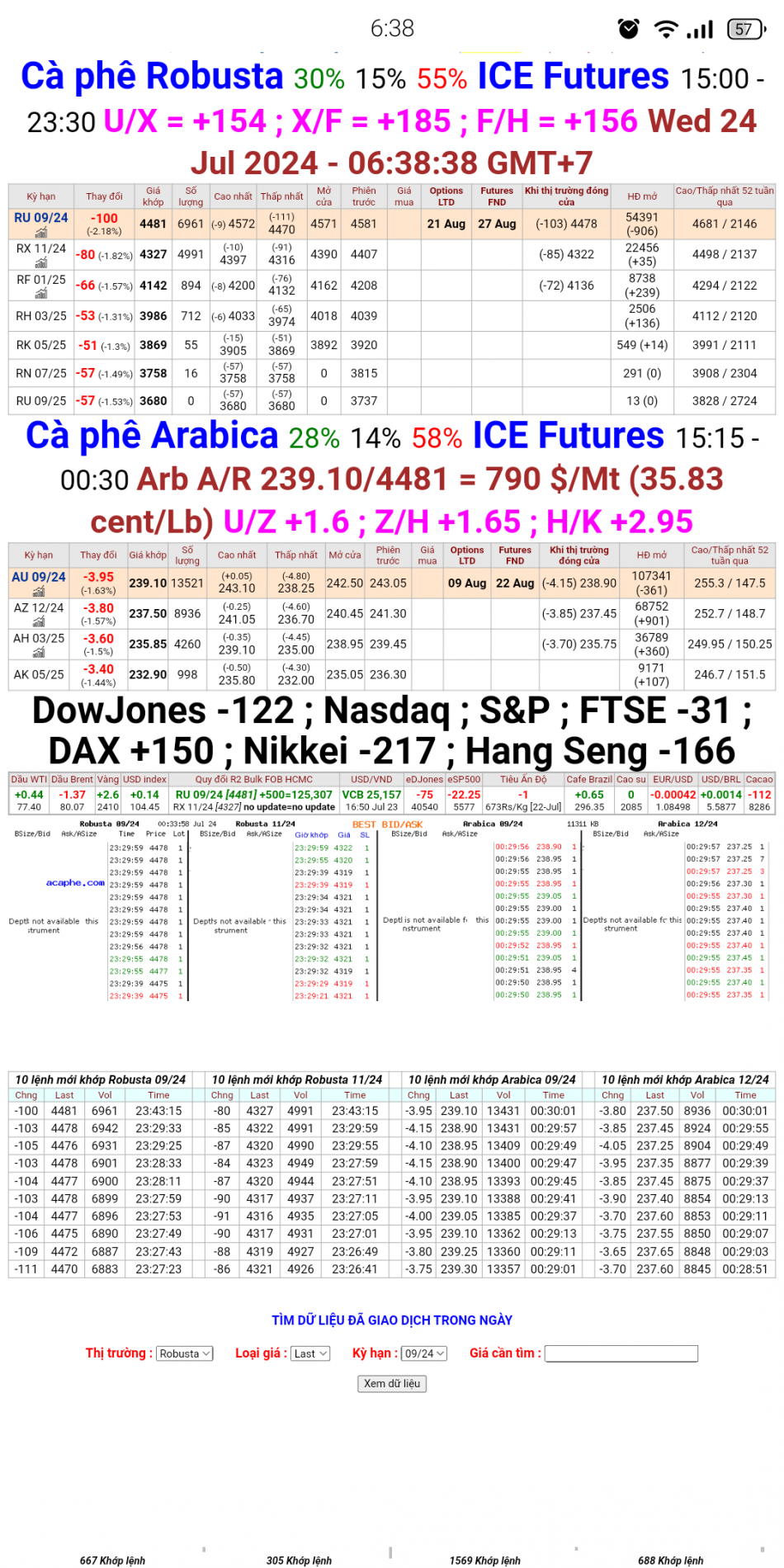This screenshot has height=1568, width=784.
Task: Open the Thị trường Robusta dropdown
Action: tap(185, 1353)
